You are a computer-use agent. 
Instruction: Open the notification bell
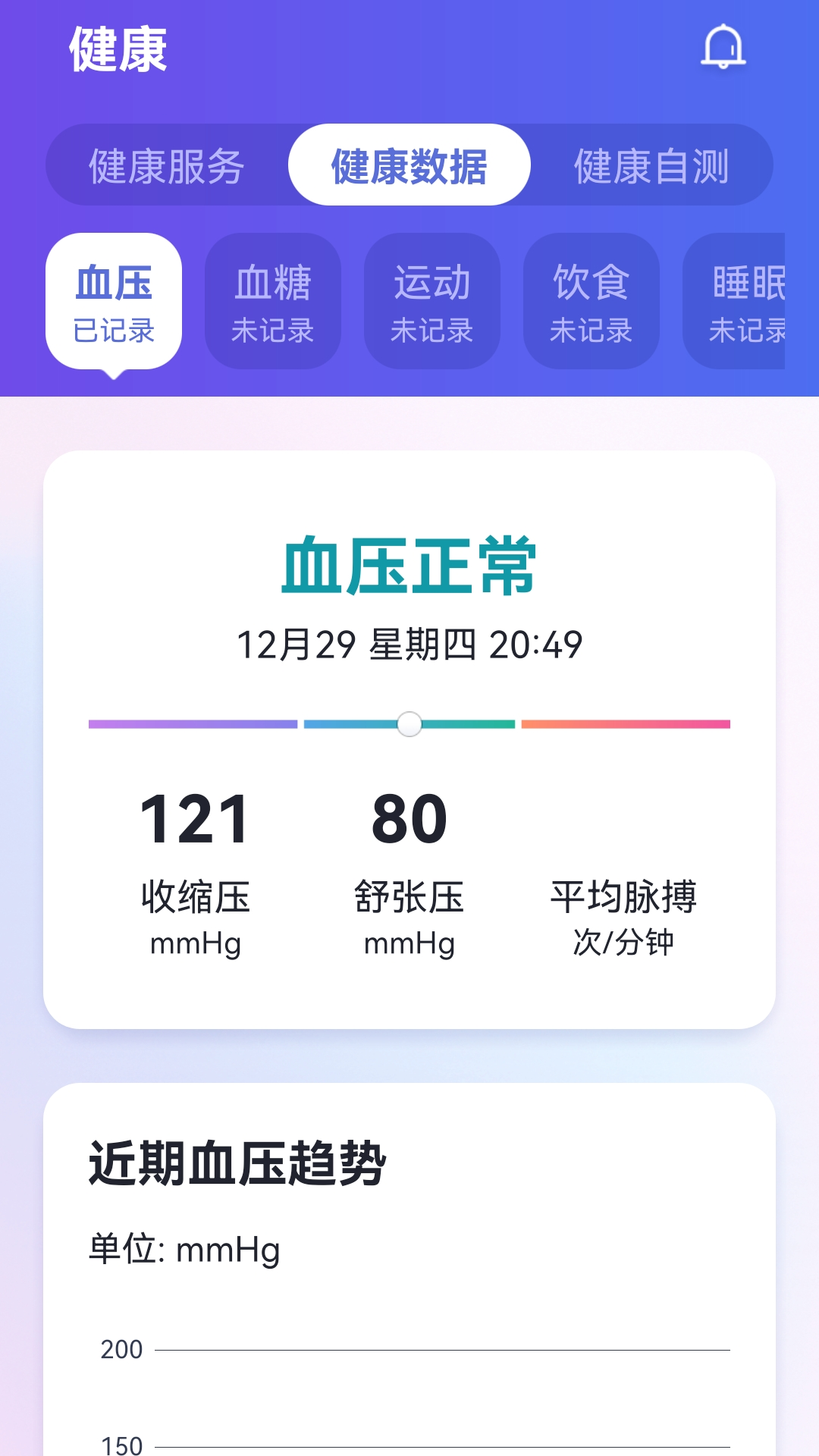[723, 47]
